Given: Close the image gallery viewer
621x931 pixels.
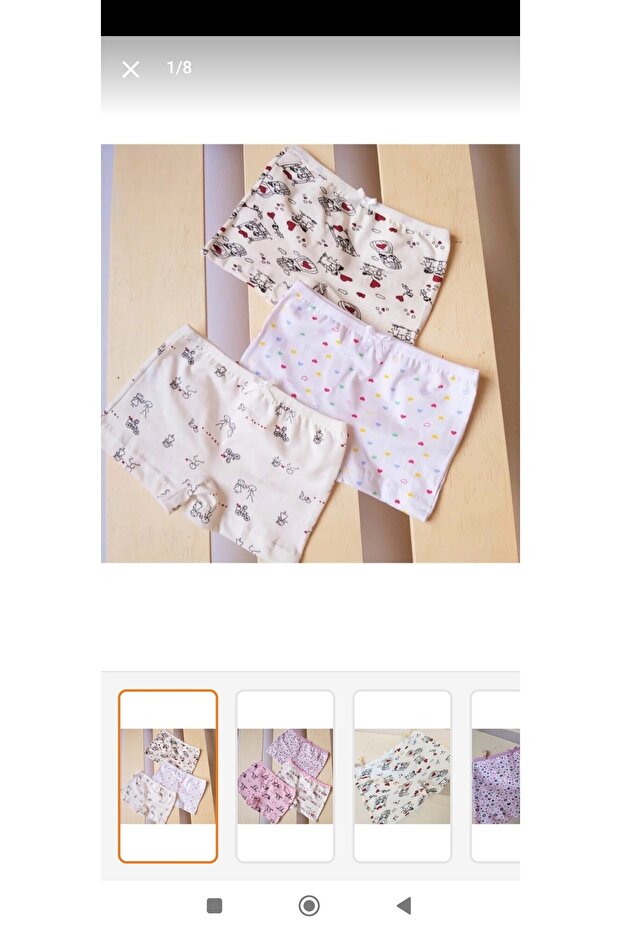Looking at the screenshot, I should [x=131, y=69].
